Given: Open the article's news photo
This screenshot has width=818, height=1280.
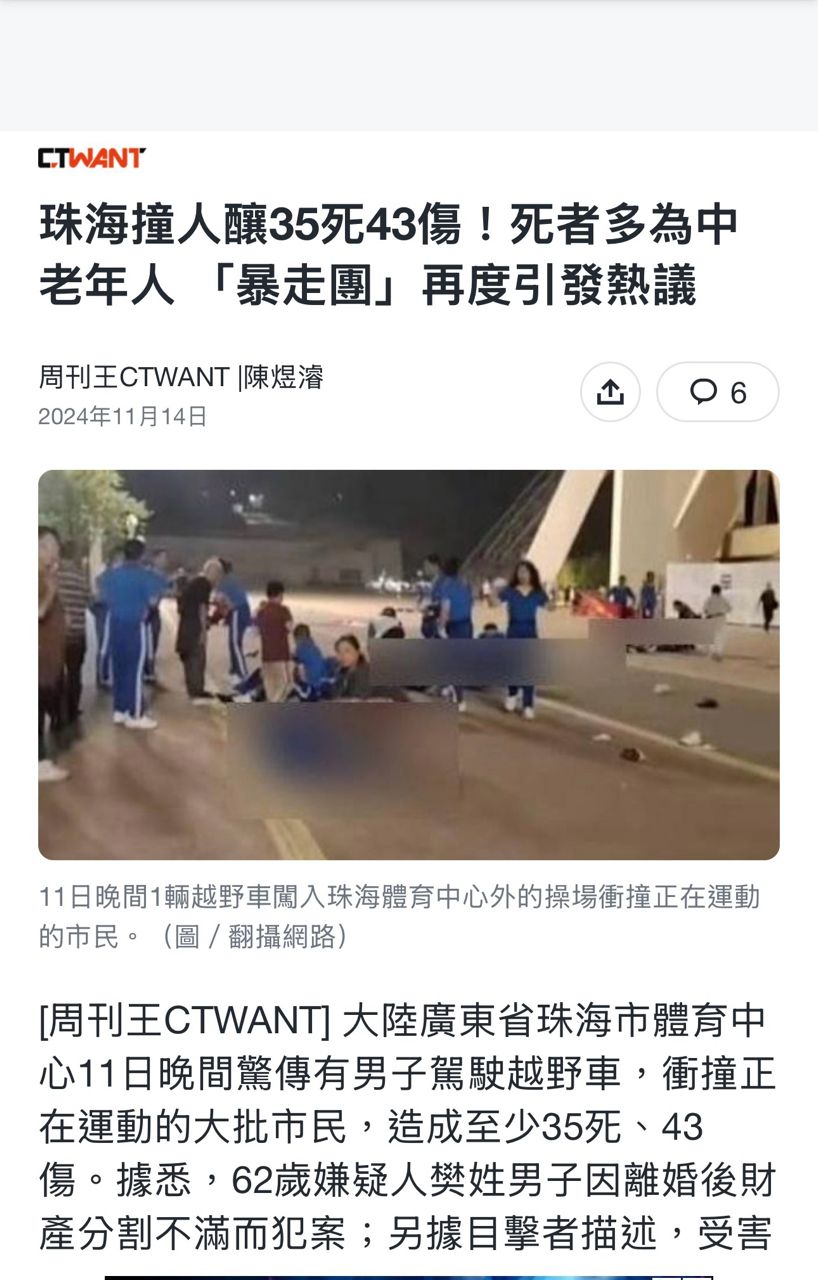Looking at the screenshot, I should [409, 665].
